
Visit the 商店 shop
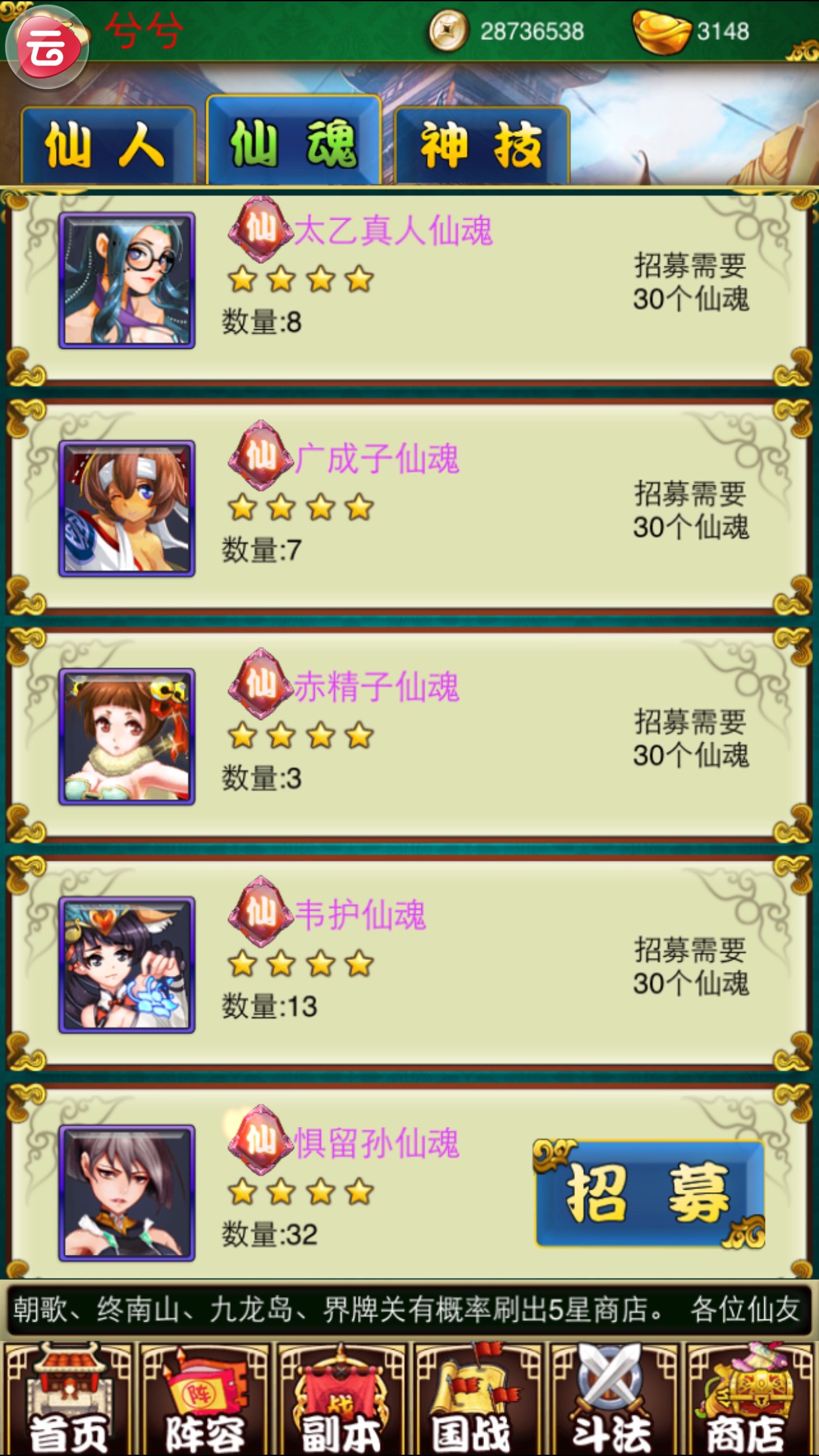(749, 1399)
